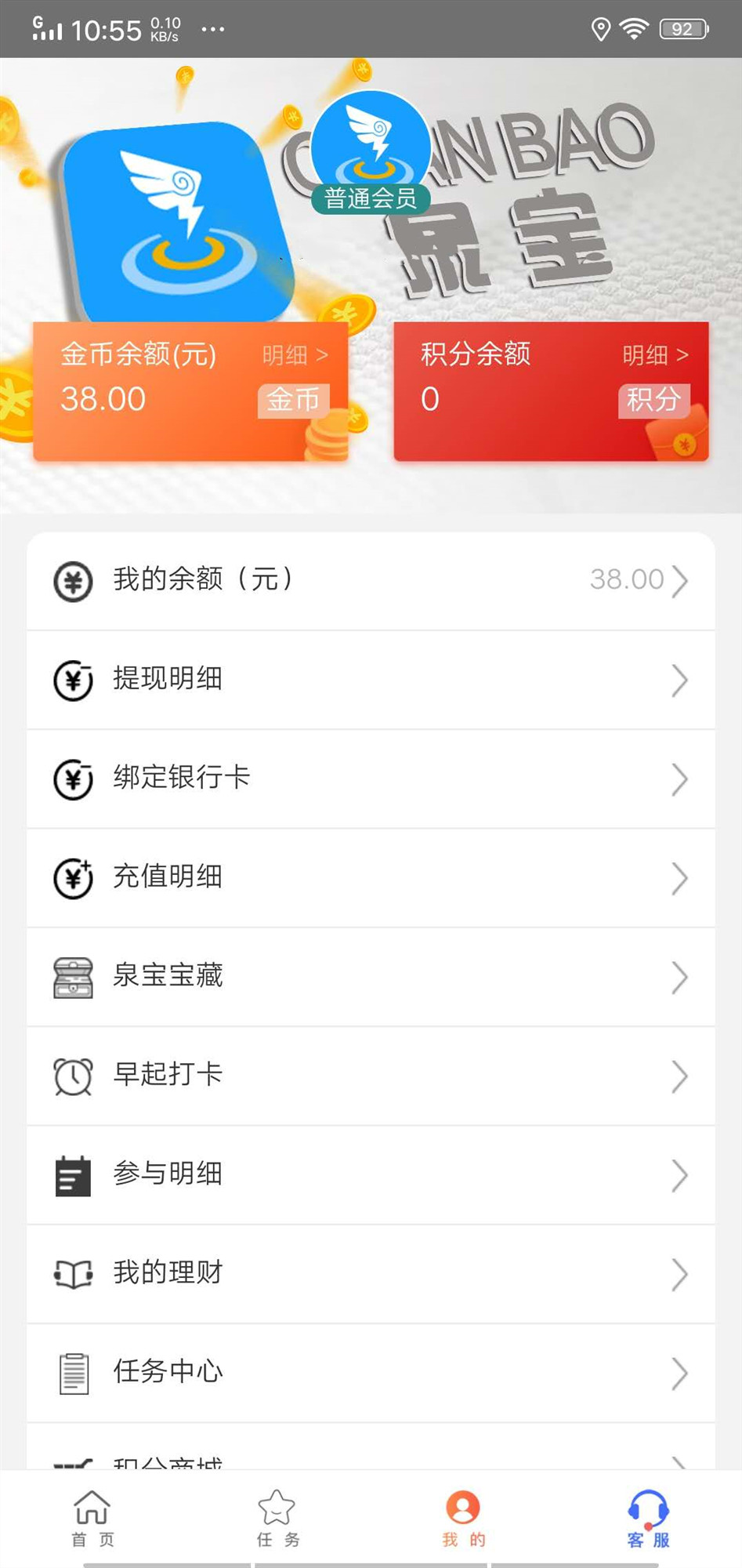Screen dimensions: 742x1568
Task: Click the 参与明细 list icon
Action: click(x=72, y=1174)
